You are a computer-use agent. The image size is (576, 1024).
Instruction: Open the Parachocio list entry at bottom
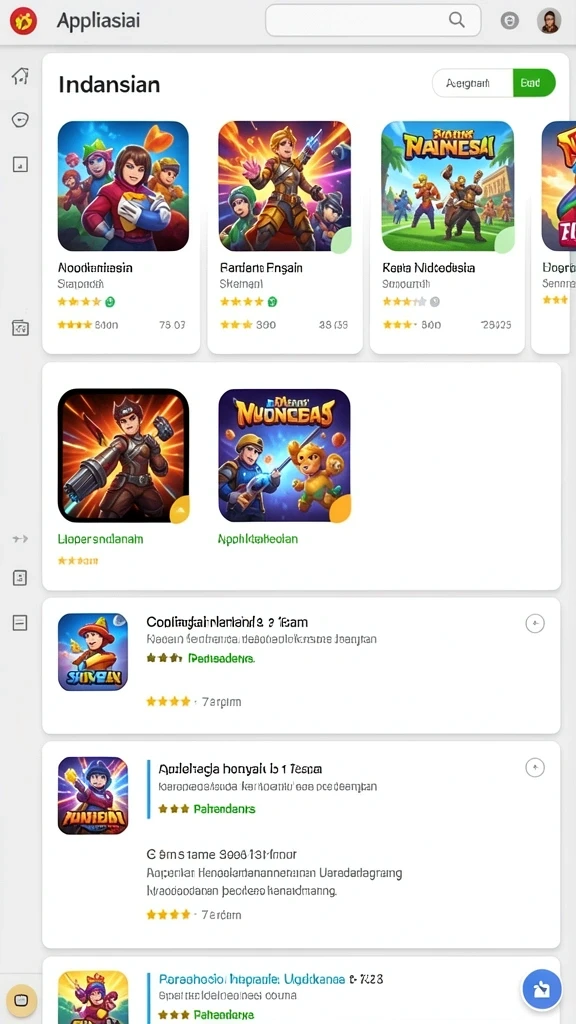click(x=301, y=991)
